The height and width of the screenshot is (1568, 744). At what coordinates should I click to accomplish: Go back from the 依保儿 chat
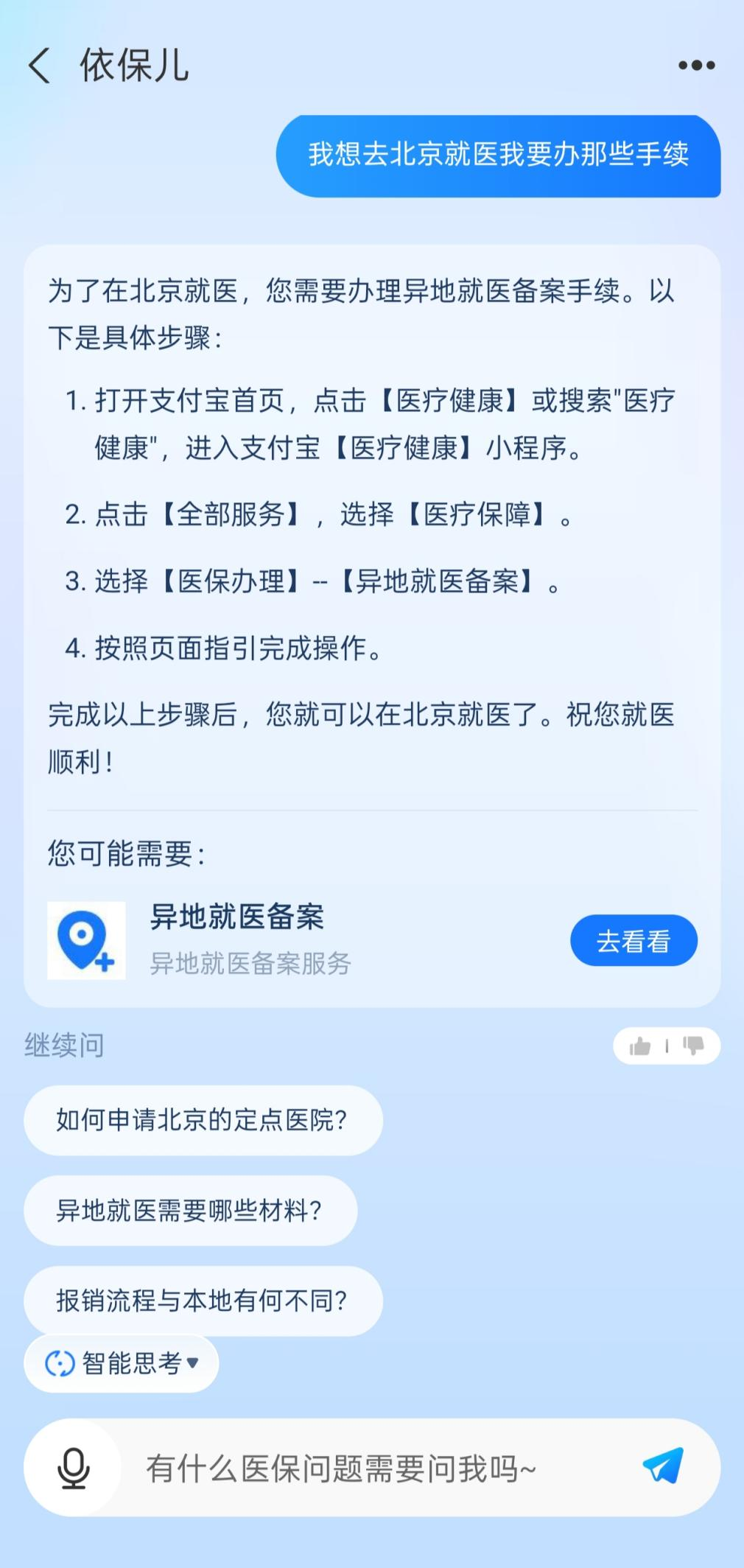[40, 66]
